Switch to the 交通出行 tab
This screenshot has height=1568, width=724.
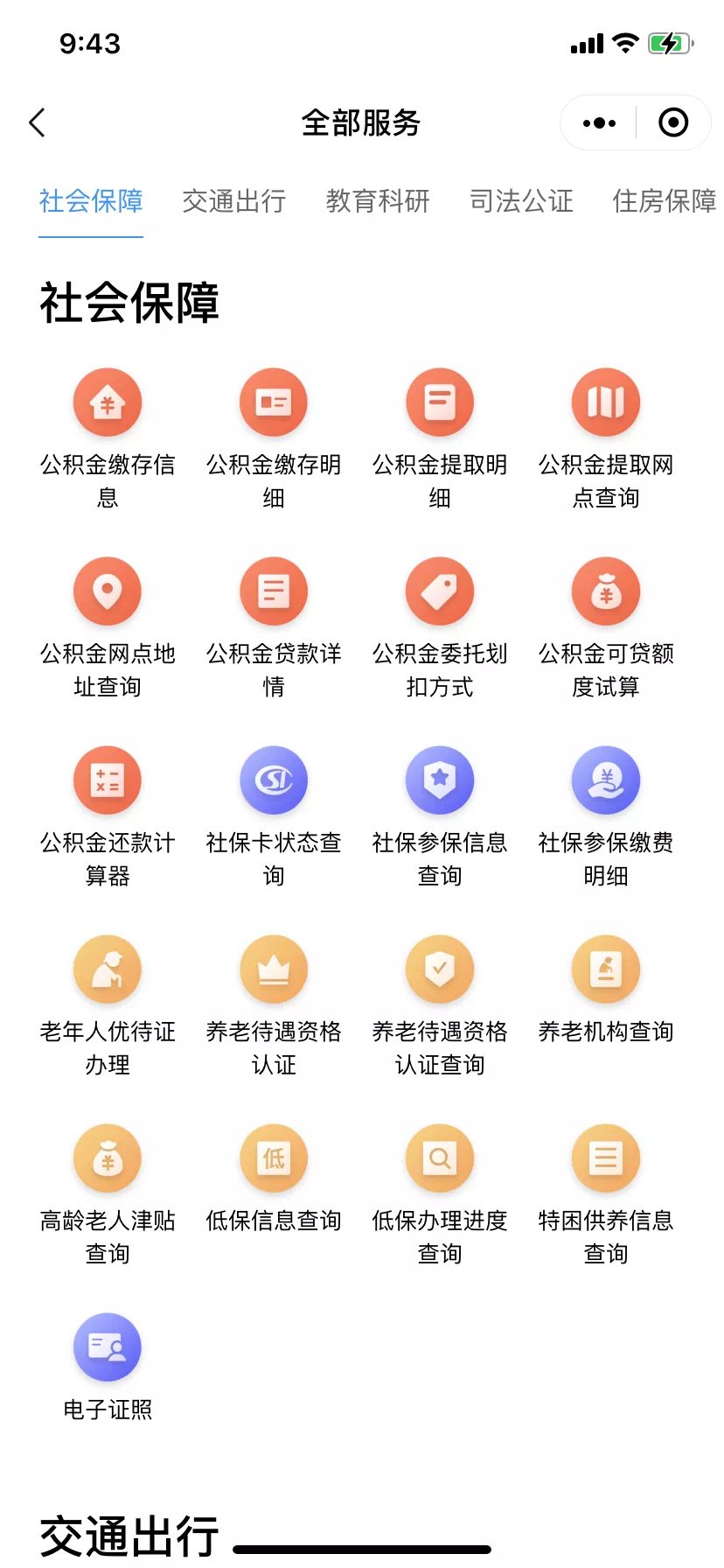pyautogui.click(x=234, y=201)
